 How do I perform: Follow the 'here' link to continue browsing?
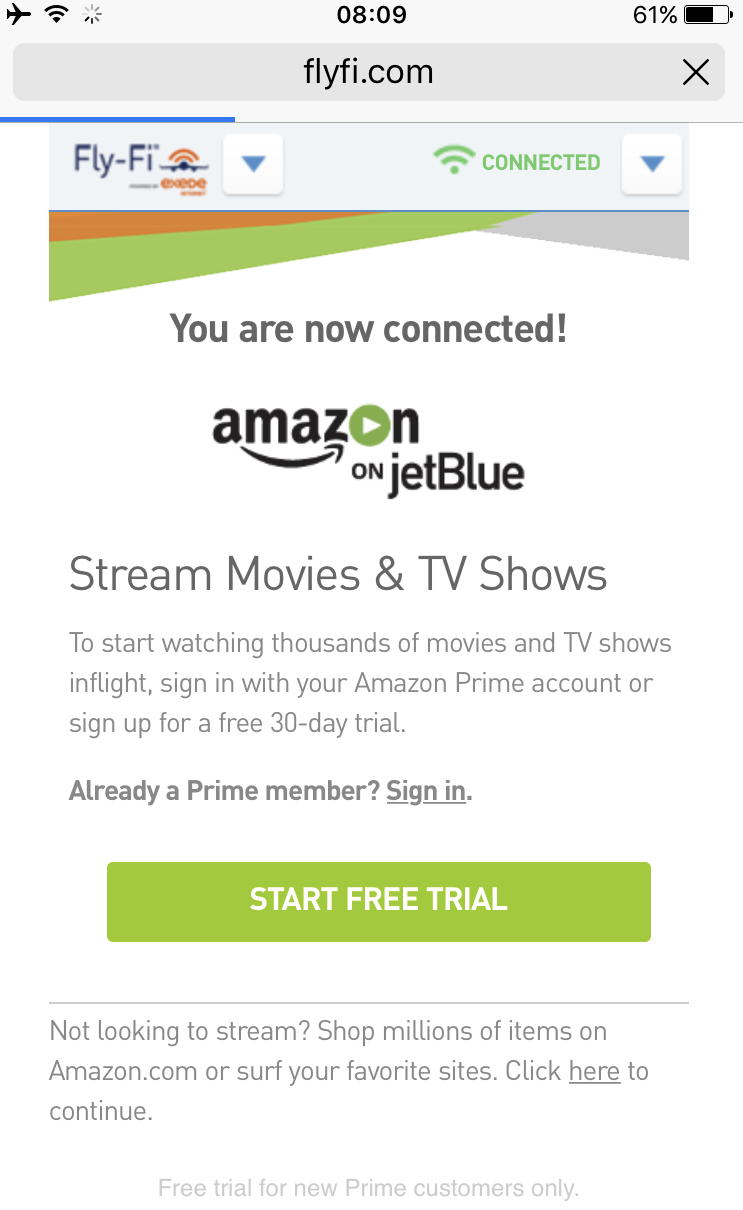click(x=594, y=1071)
